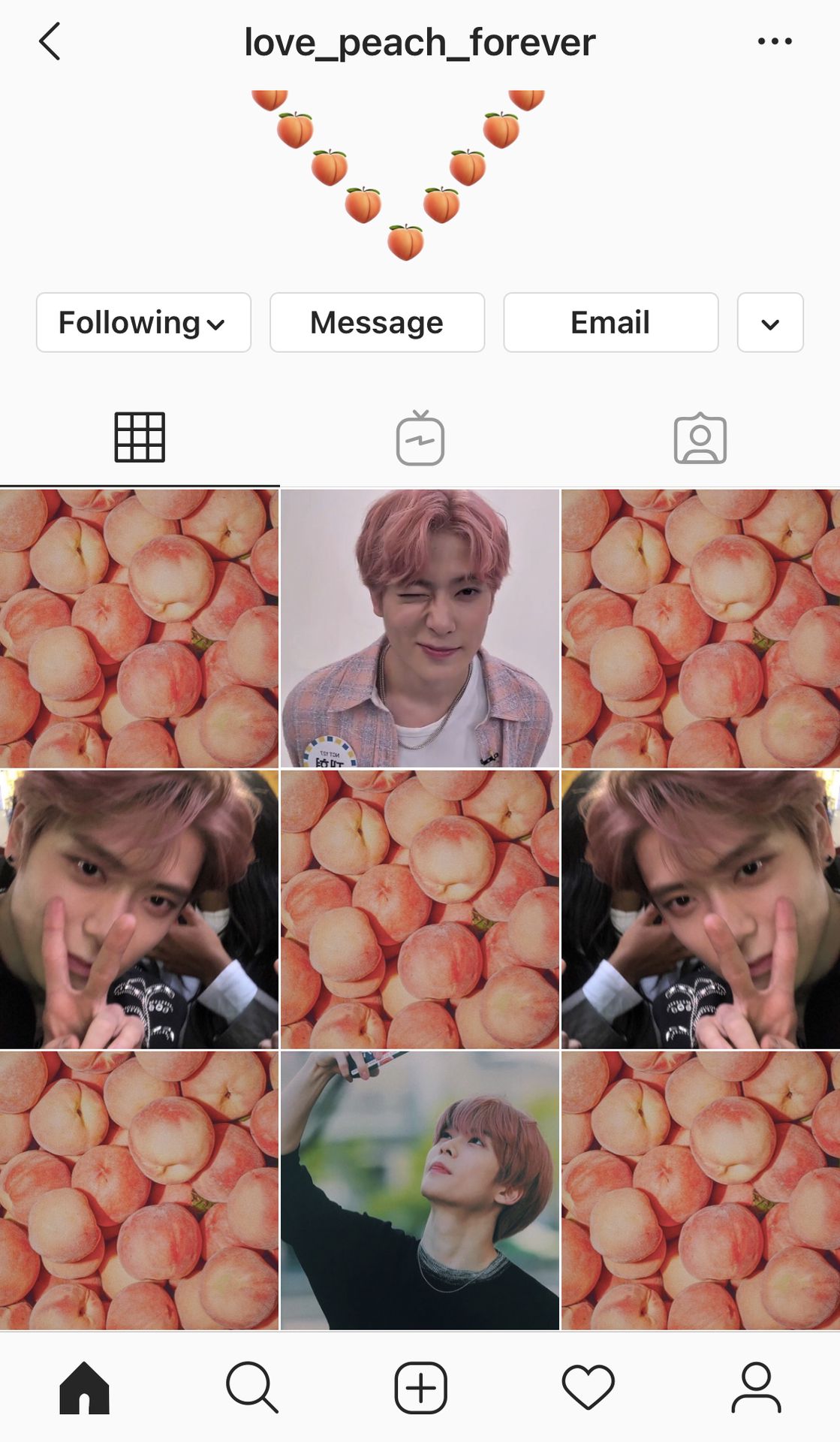Screen dimensions: 840x1442
Task: Open the Search and explore tab
Action: [x=252, y=1387]
